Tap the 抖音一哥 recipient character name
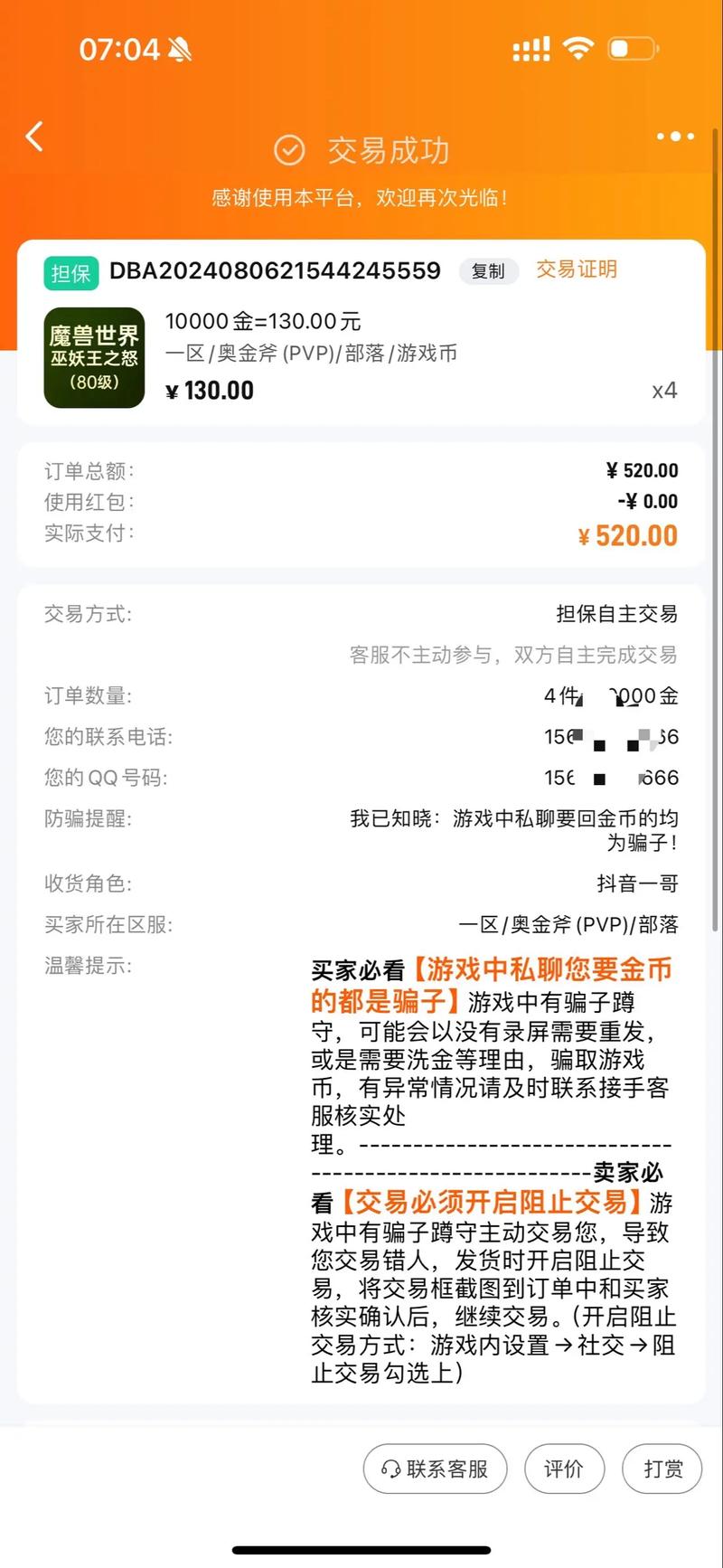This screenshot has height=1568, width=723. coord(644,883)
